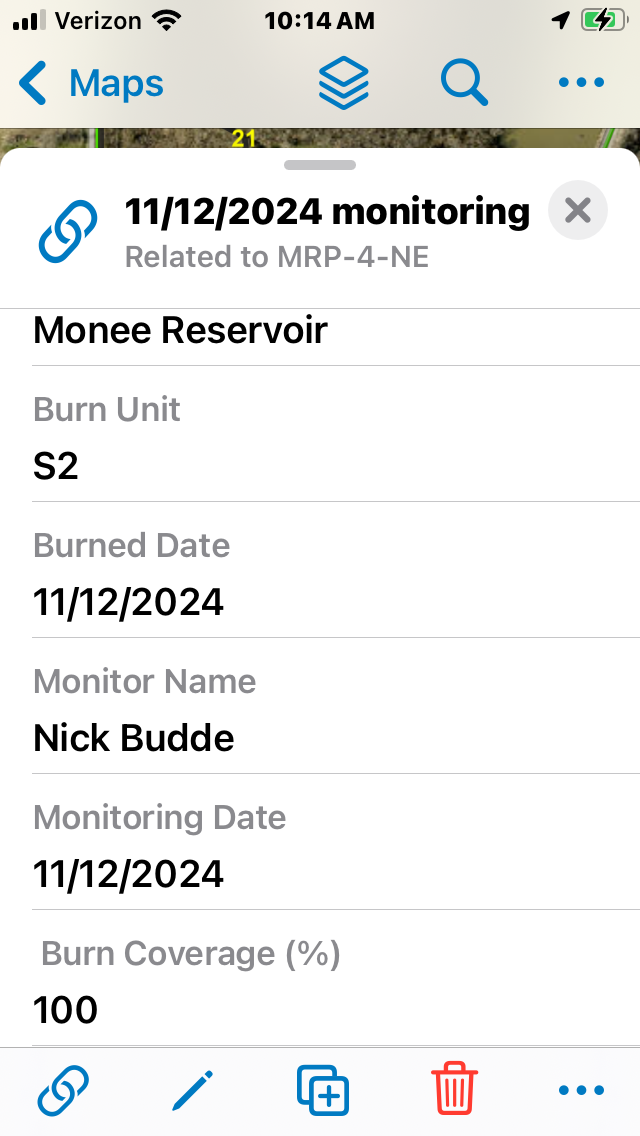Open the map layers panel
Viewport: 640px width, 1136px height.
[x=344, y=83]
